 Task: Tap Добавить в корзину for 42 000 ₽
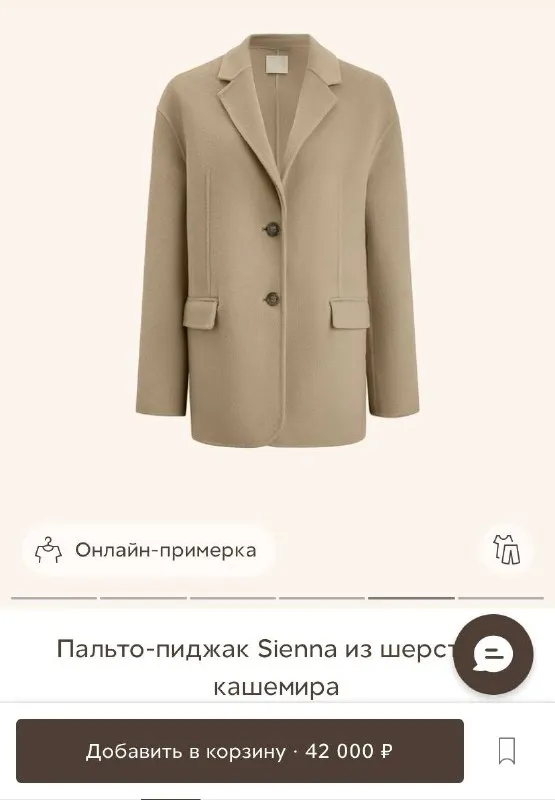point(240,751)
